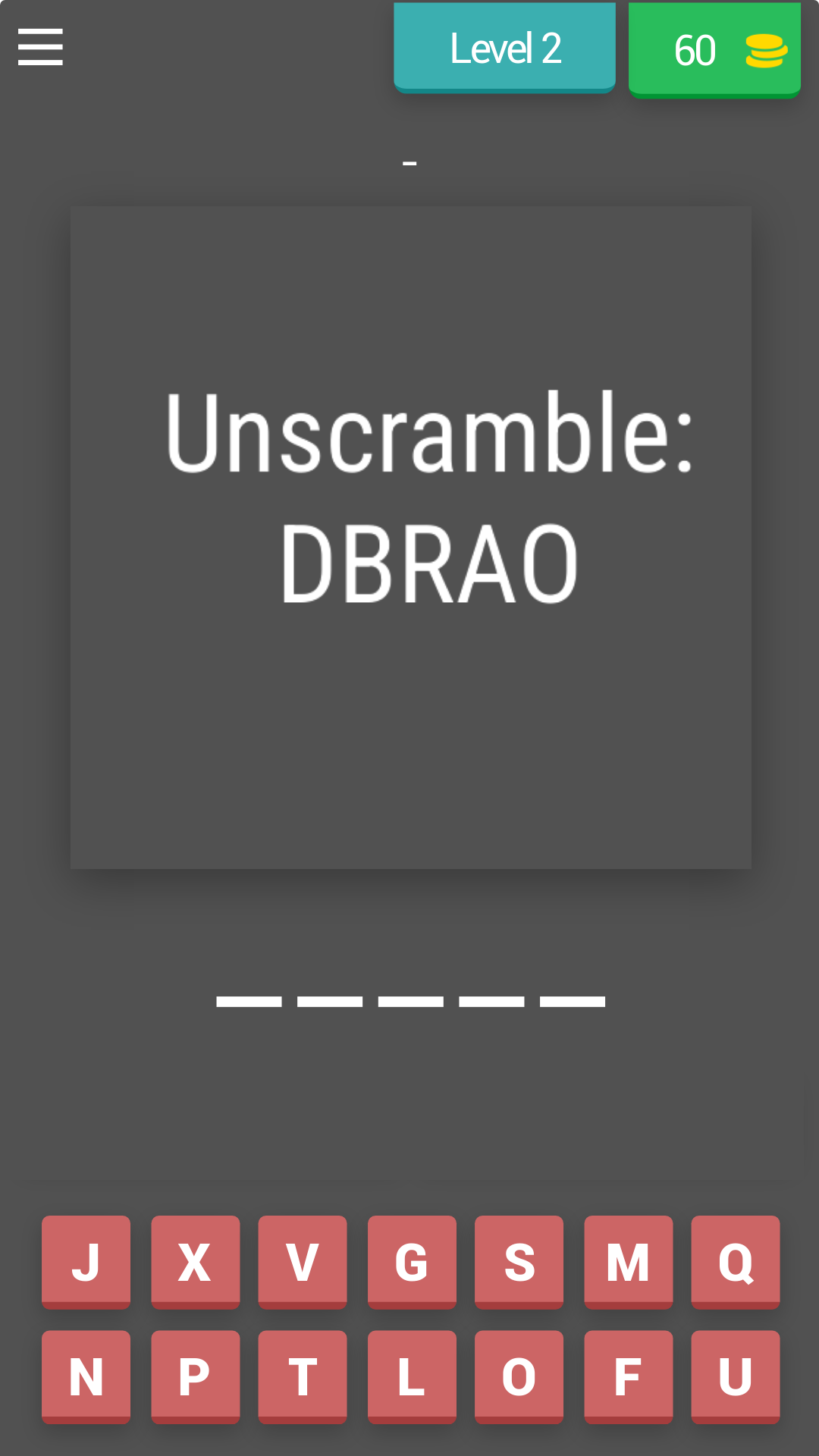Image resolution: width=819 pixels, height=1456 pixels.
Task: Enter the letter O tile
Action: point(519,1376)
